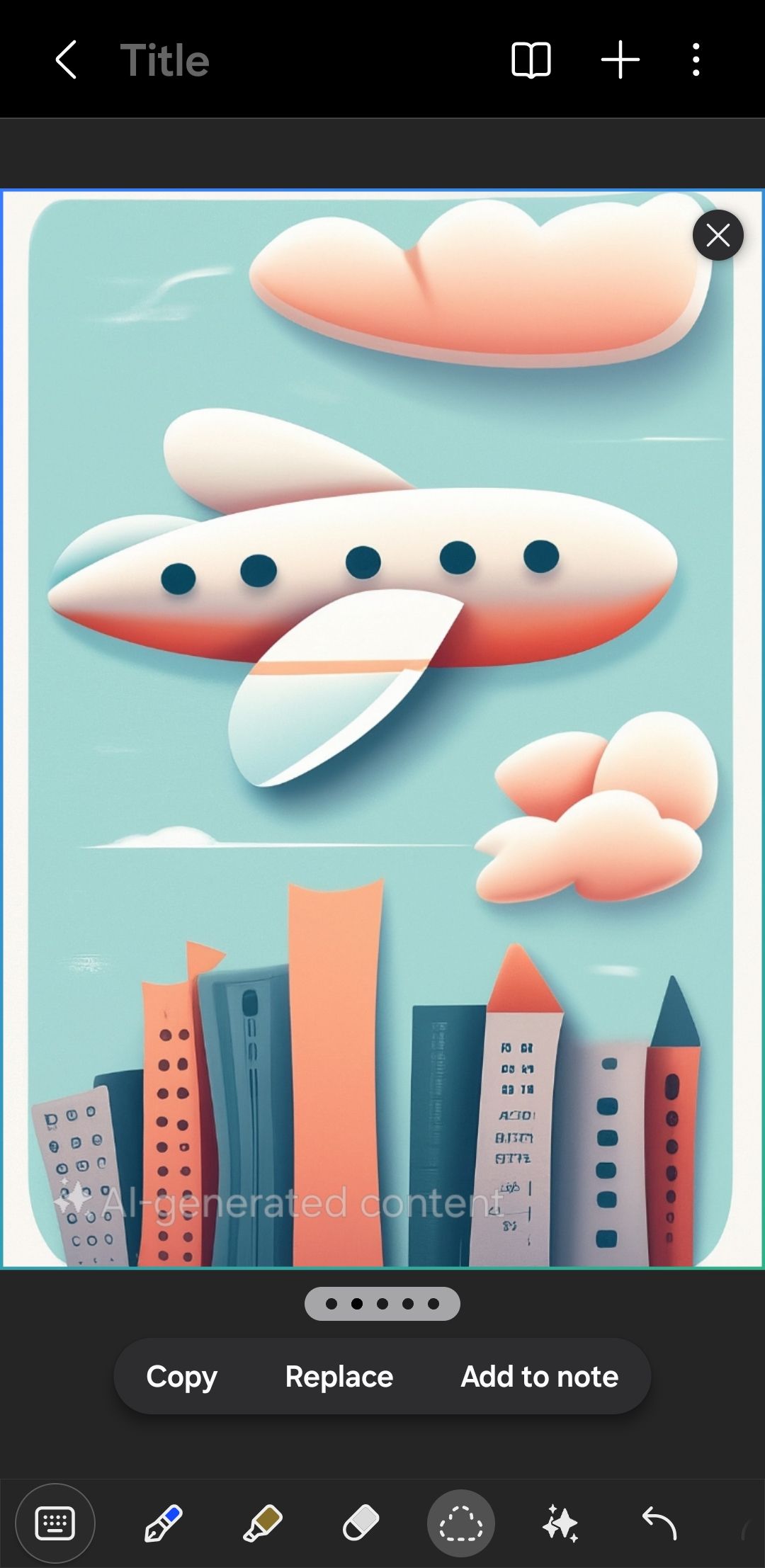765x1568 pixels.
Task: Tap the lasso selection tool
Action: click(460, 1523)
